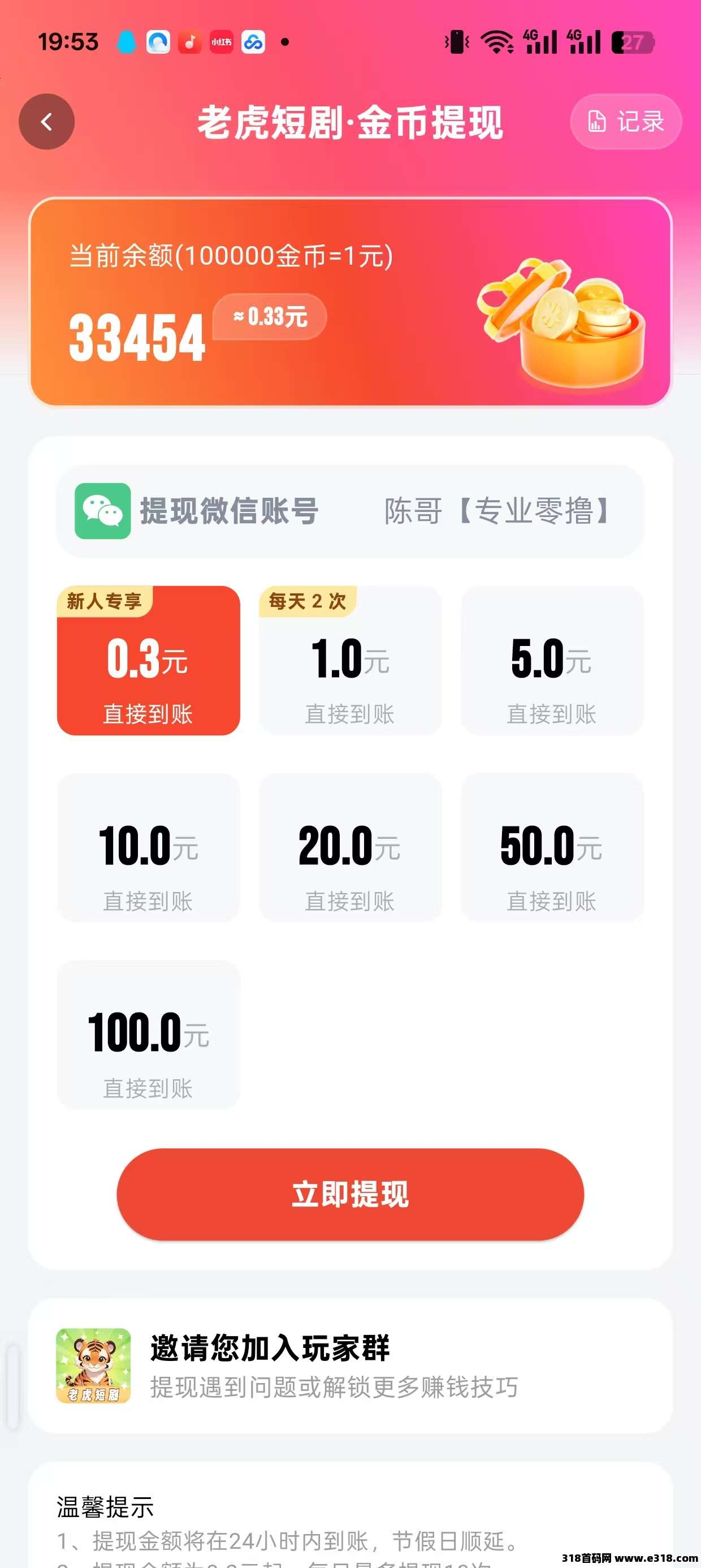Image resolution: width=701 pixels, height=1568 pixels.
Task: Choose the 1.0元 withdrawal amount
Action: click(x=350, y=661)
